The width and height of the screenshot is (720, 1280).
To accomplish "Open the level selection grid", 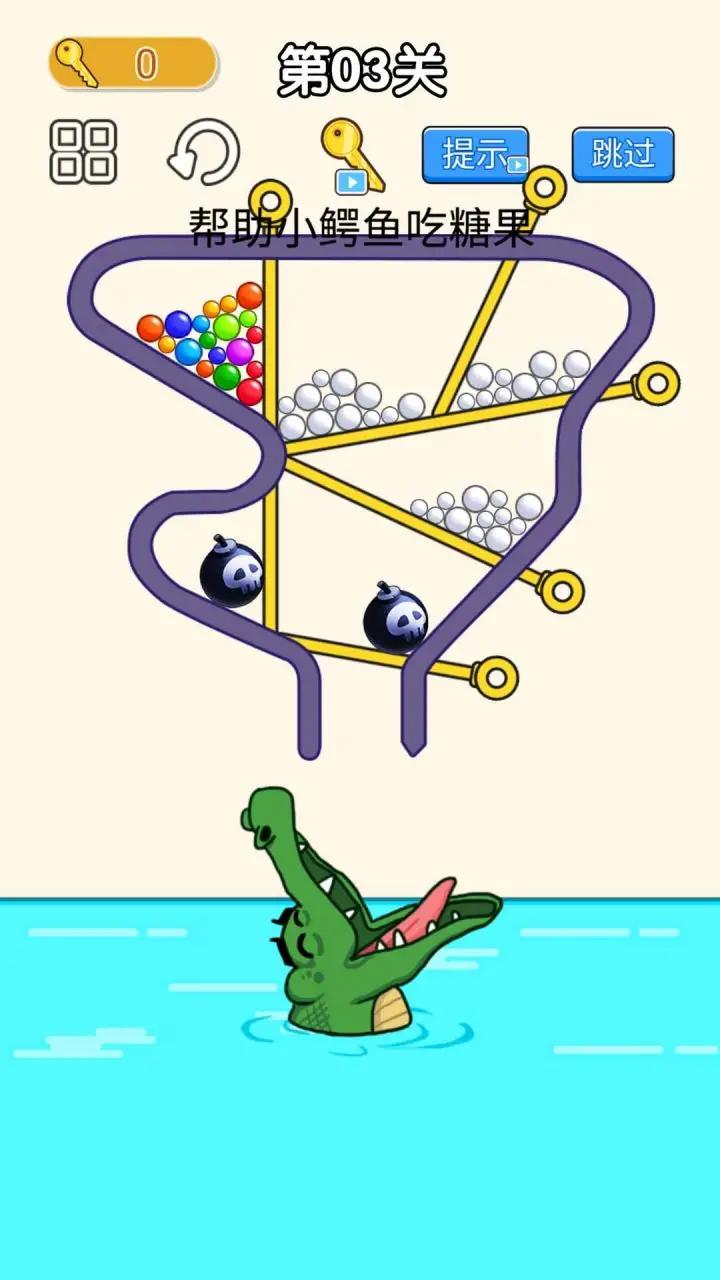I will 83,152.
